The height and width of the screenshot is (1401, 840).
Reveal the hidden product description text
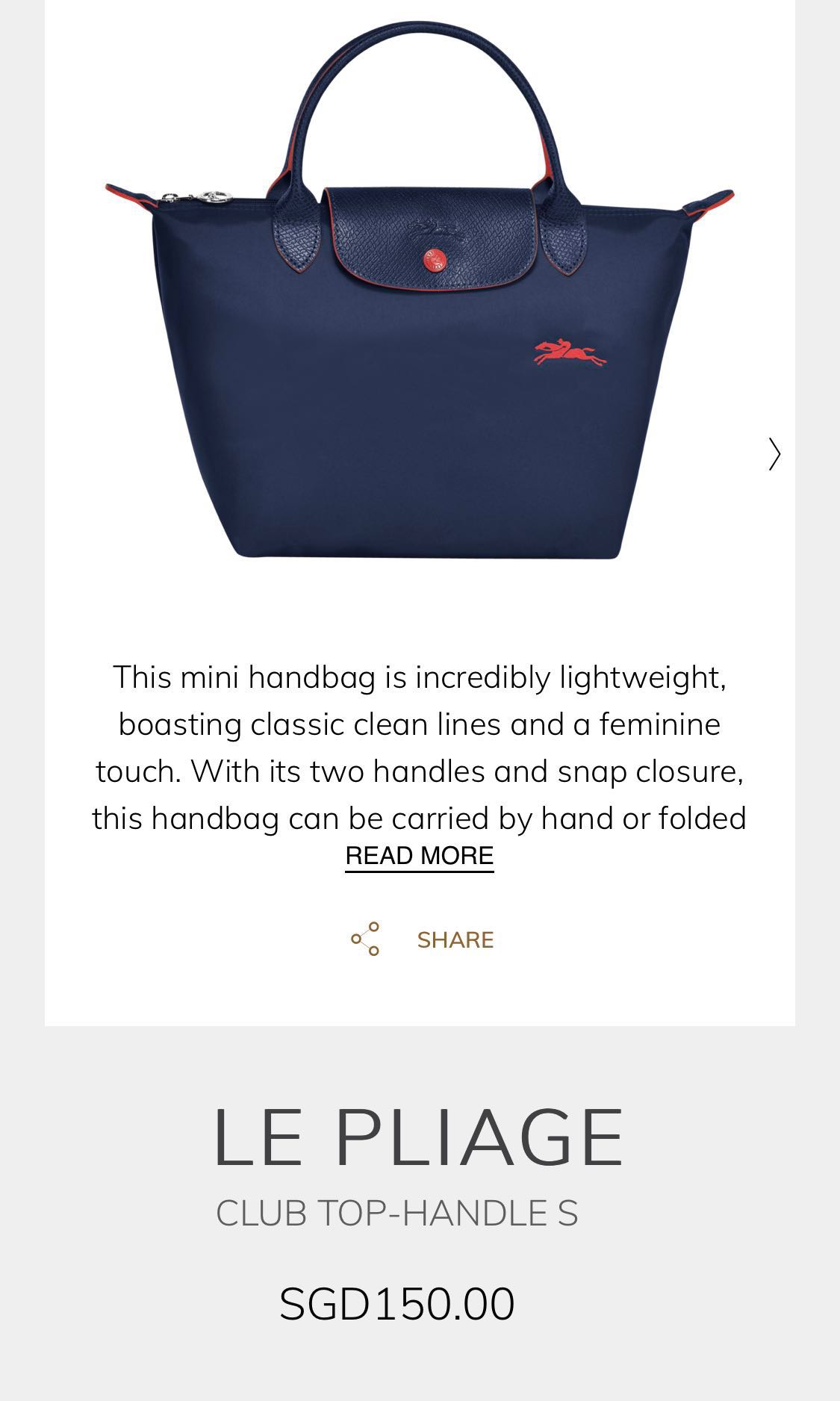pos(420,856)
